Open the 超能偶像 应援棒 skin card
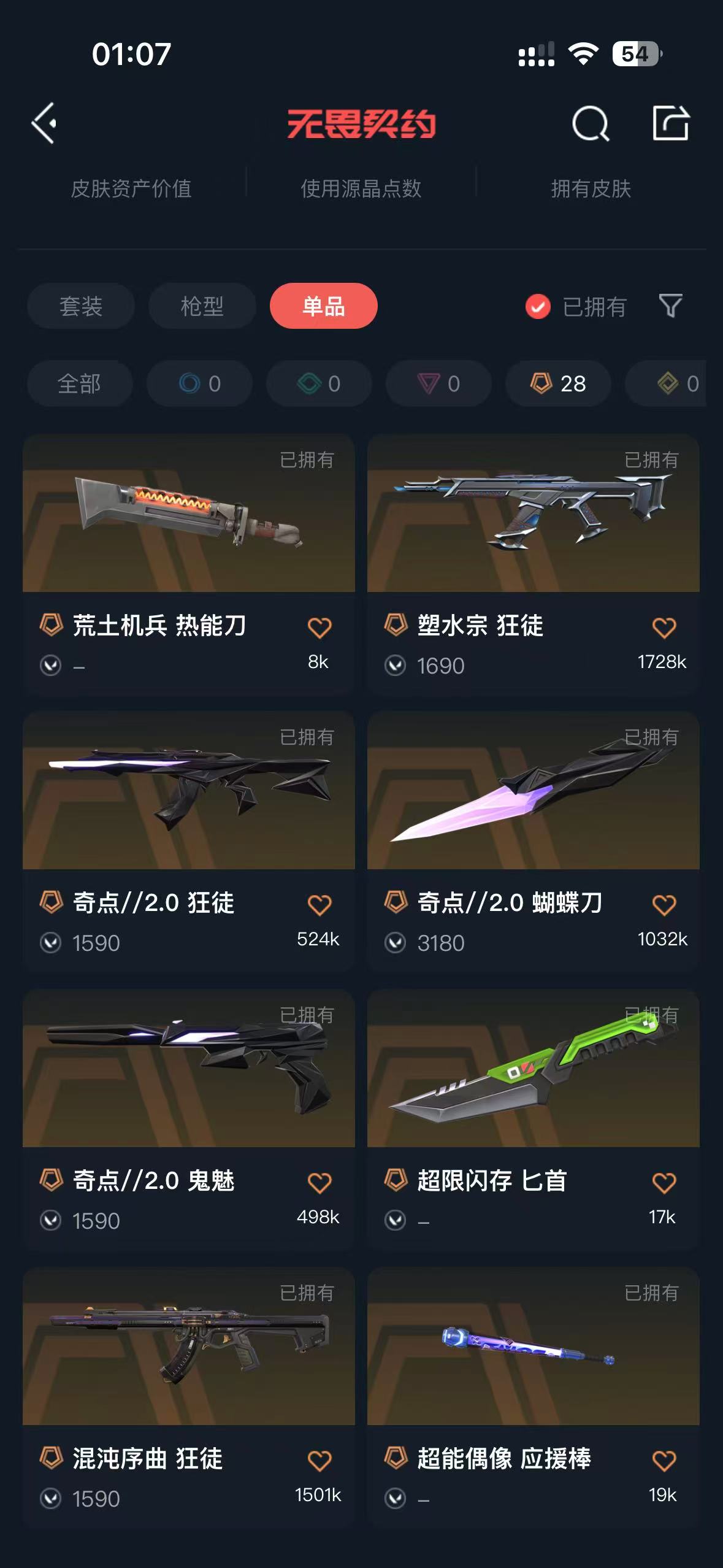This screenshot has width=723, height=1568. click(533, 1347)
